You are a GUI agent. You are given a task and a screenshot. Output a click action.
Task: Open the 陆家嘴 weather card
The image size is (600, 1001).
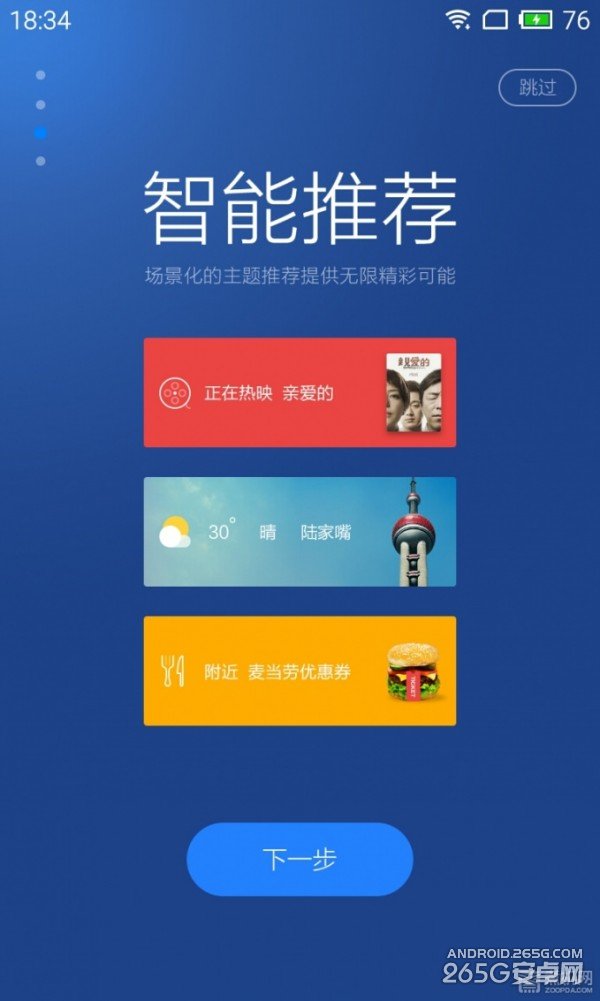pyautogui.click(x=300, y=532)
